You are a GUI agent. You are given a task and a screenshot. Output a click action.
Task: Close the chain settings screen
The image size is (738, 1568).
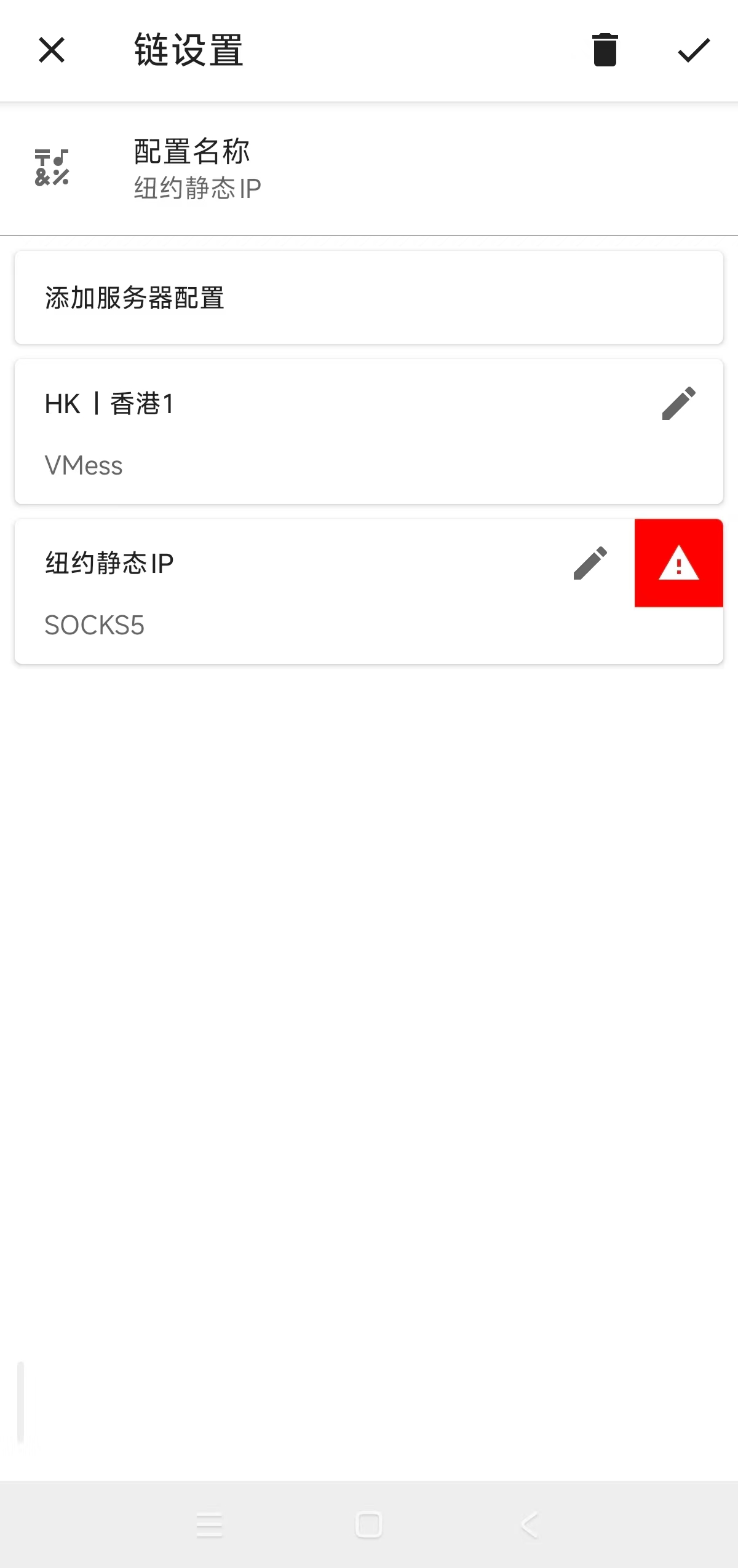coord(52,50)
